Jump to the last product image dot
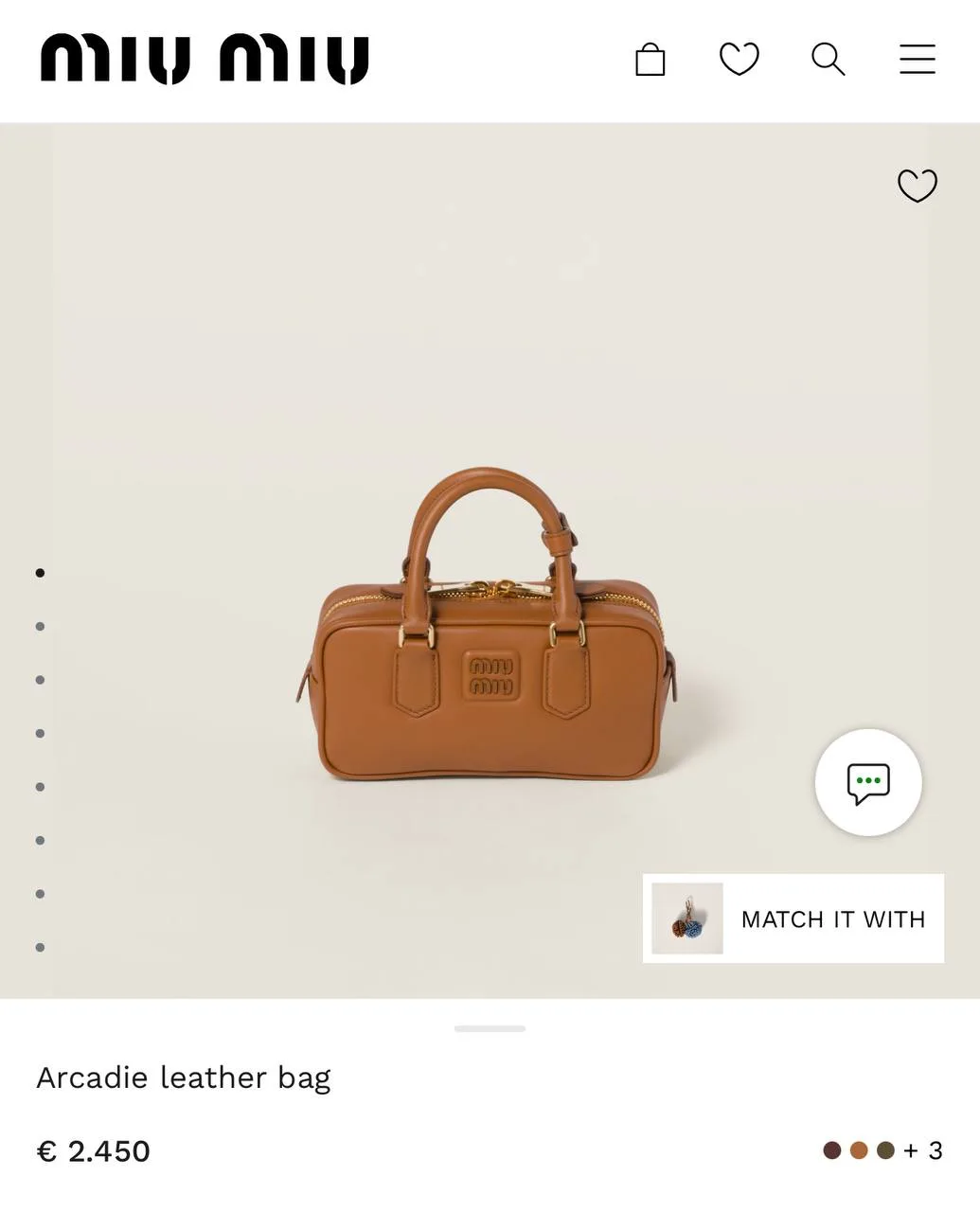This screenshot has width=980, height=1212. pyautogui.click(x=40, y=947)
